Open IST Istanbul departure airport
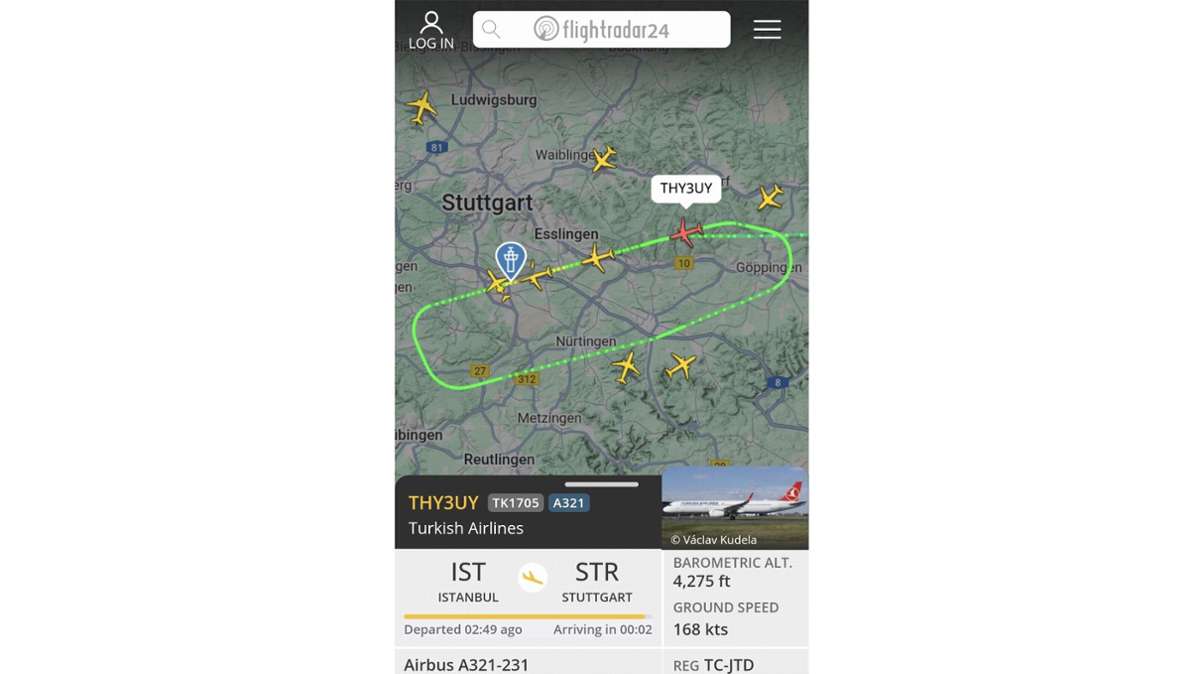The image size is (1200, 674). point(468,581)
